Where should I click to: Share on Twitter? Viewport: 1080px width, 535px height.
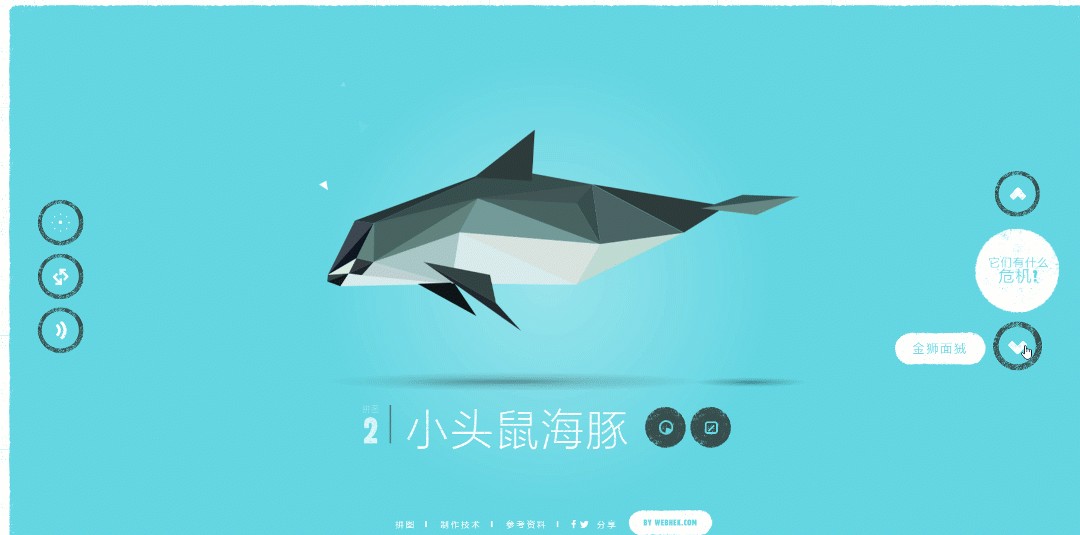coord(584,524)
